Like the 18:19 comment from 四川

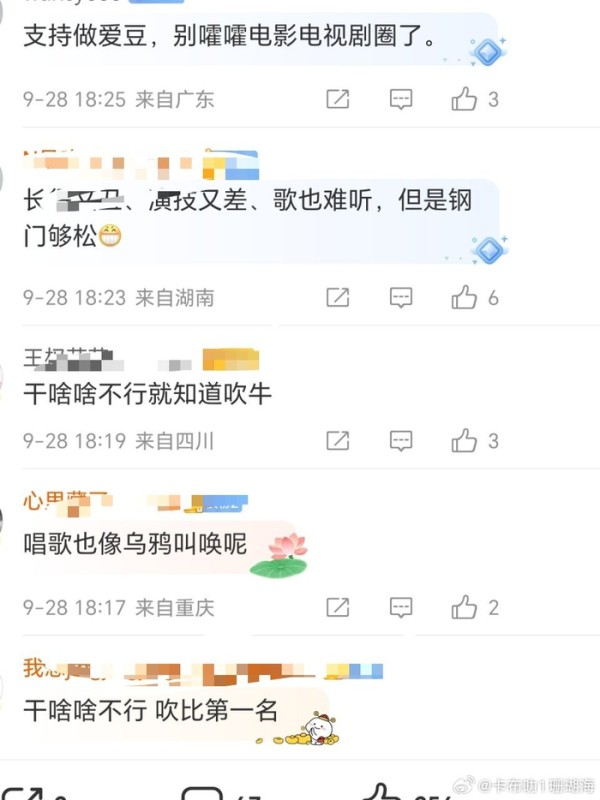[464, 440]
